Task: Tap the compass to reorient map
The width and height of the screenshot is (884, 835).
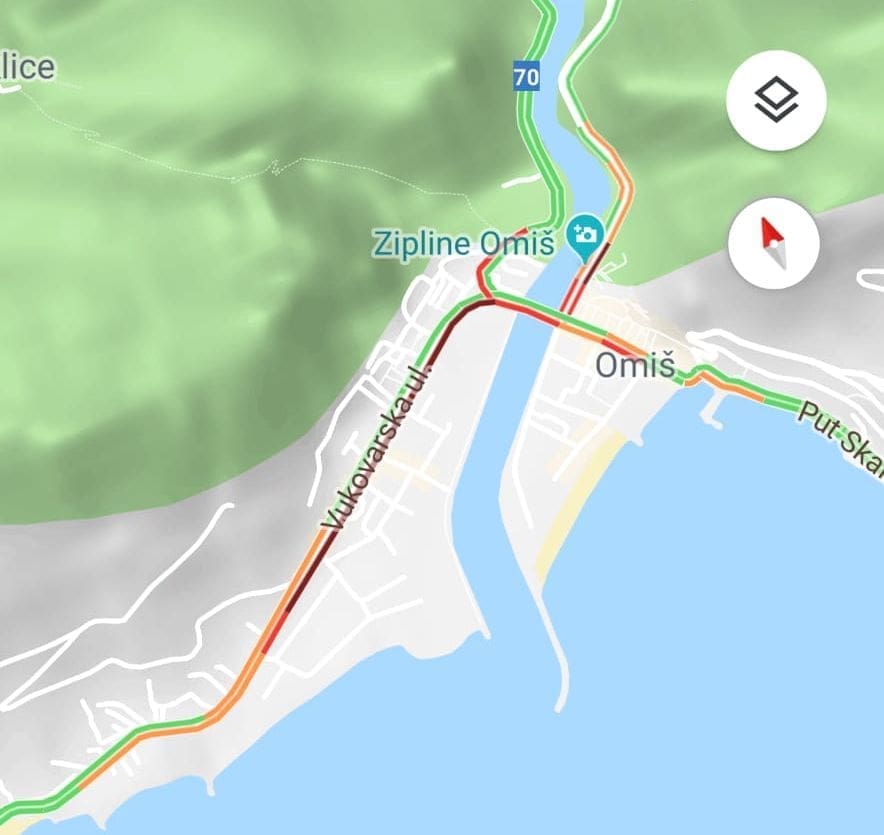Action: tap(773, 243)
